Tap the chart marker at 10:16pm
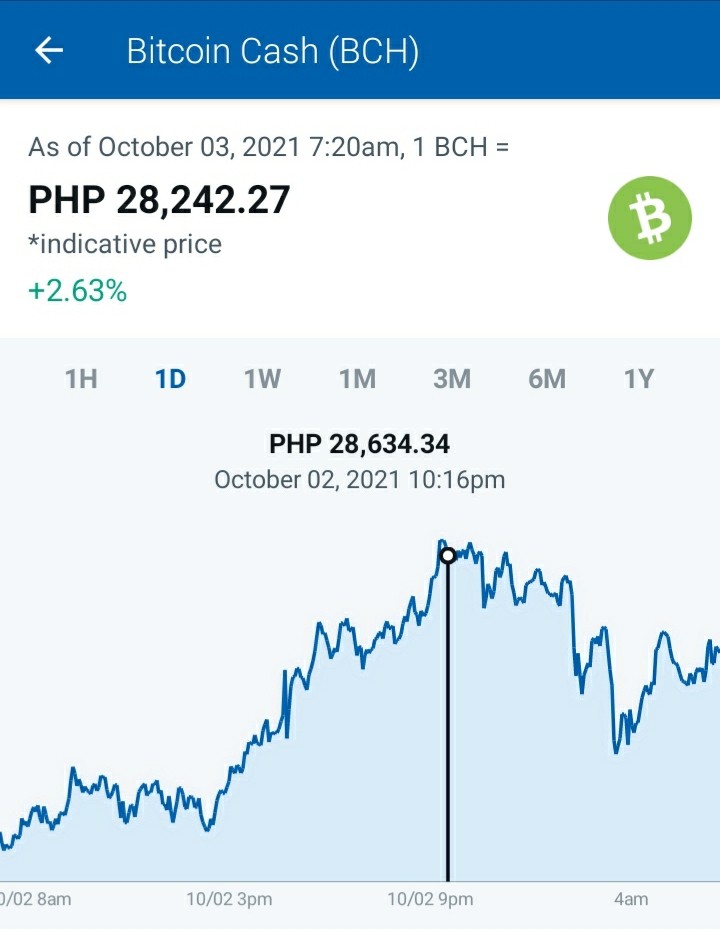 [x=448, y=555]
